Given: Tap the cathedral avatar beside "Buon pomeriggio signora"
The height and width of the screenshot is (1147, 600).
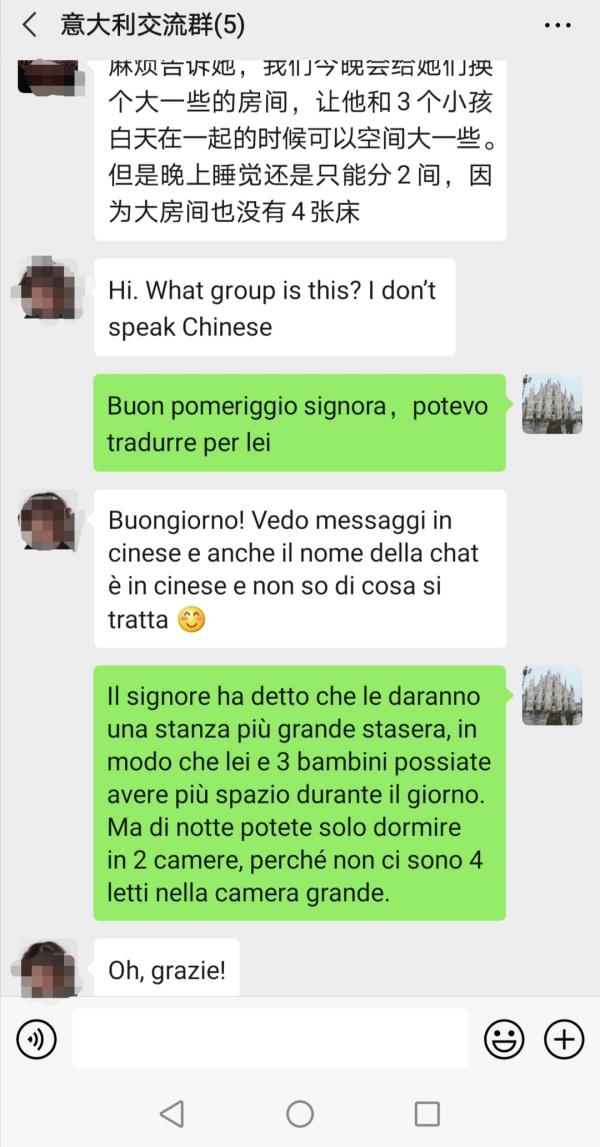Looking at the screenshot, I should coord(552,404).
